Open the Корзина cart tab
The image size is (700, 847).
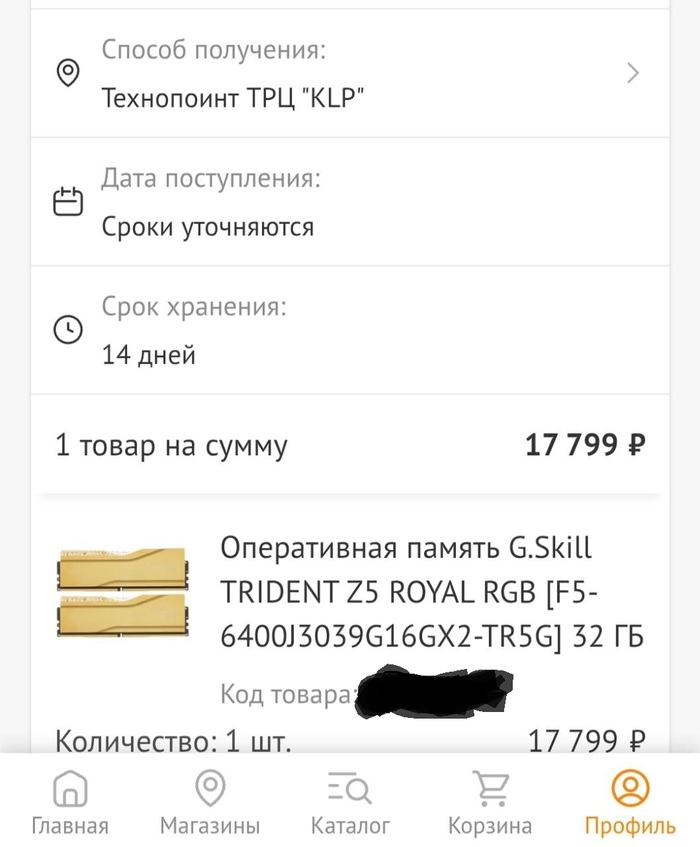point(490,803)
